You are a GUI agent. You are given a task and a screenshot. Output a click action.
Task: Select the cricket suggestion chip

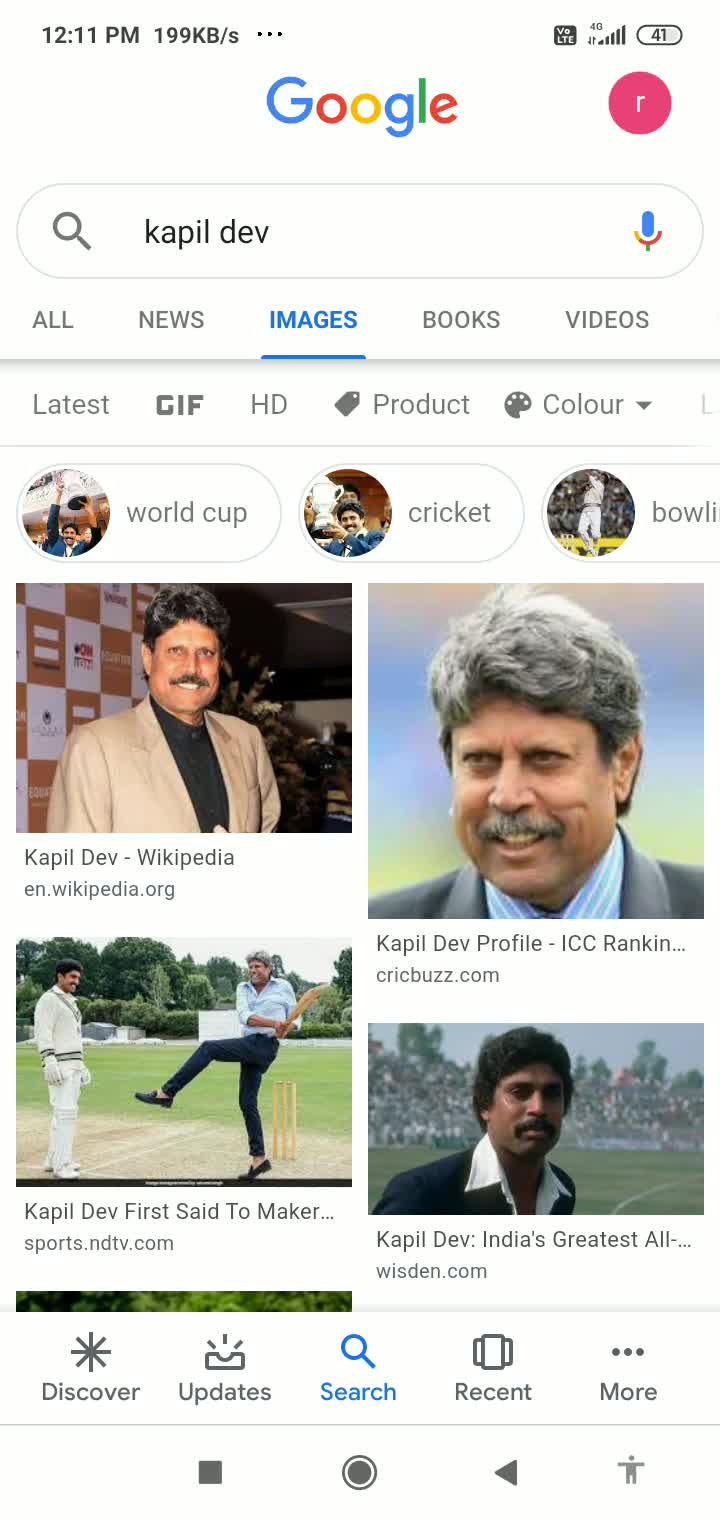point(411,513)
